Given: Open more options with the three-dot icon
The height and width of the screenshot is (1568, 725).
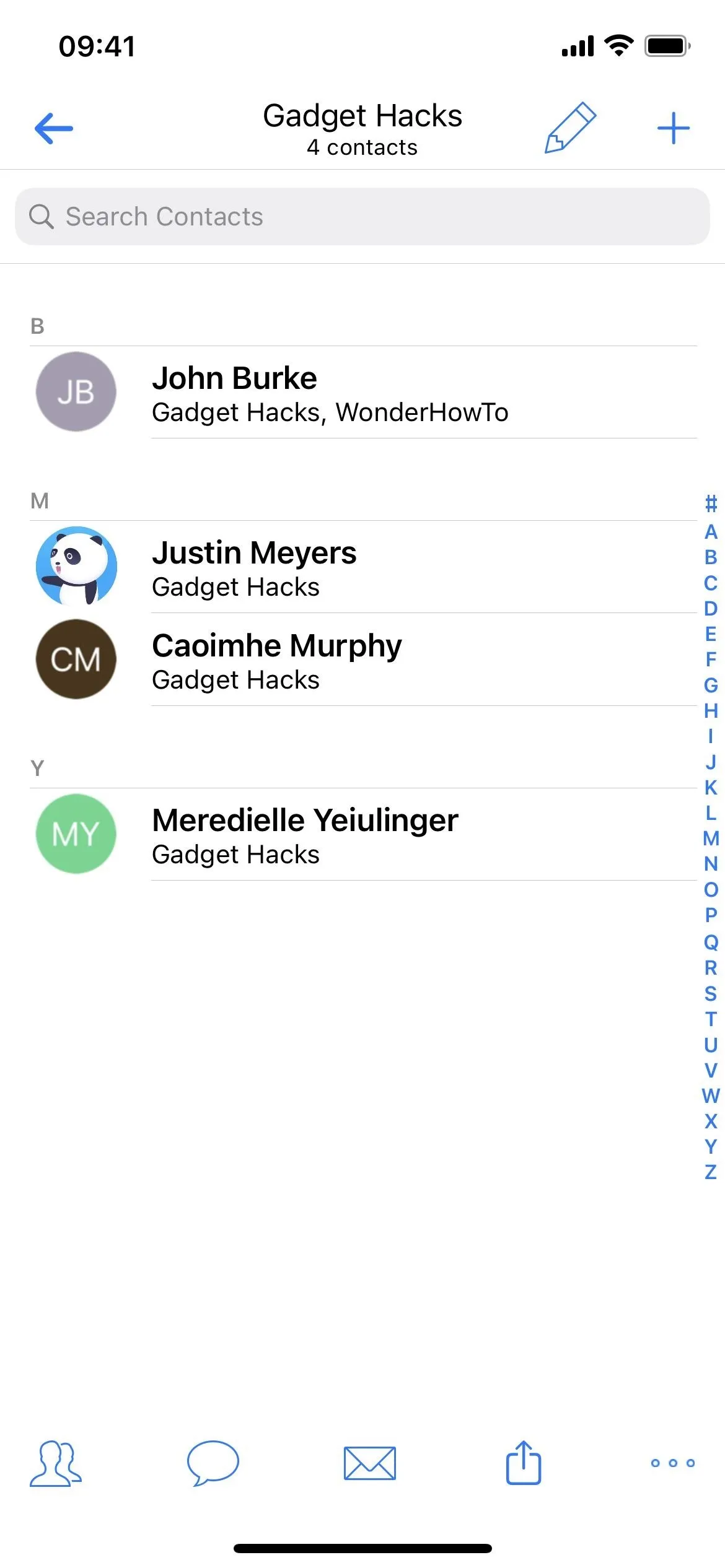Looking at the screenshot, I should pyautogui.click(x=673, y=1463).
